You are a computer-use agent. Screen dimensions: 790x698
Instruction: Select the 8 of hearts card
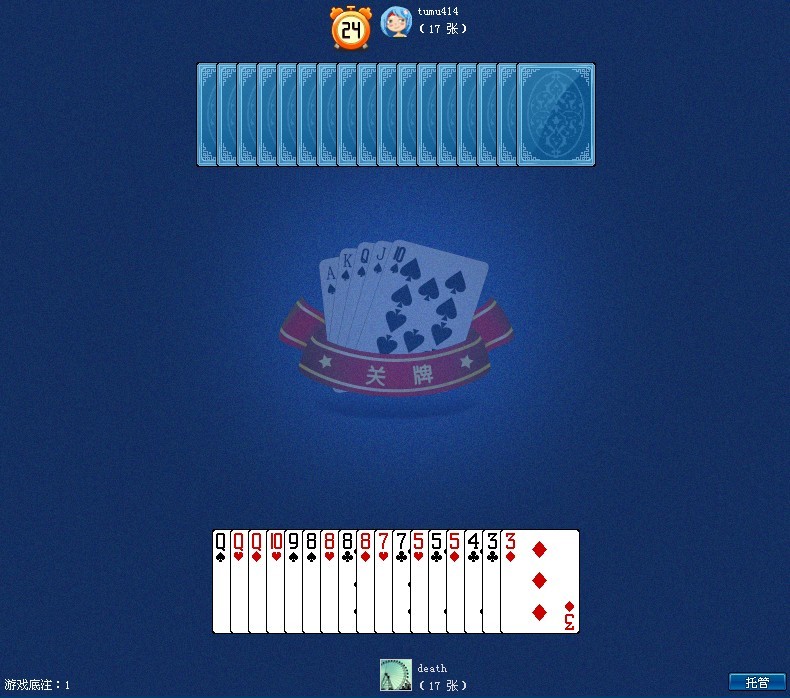[x=328, y=580]
